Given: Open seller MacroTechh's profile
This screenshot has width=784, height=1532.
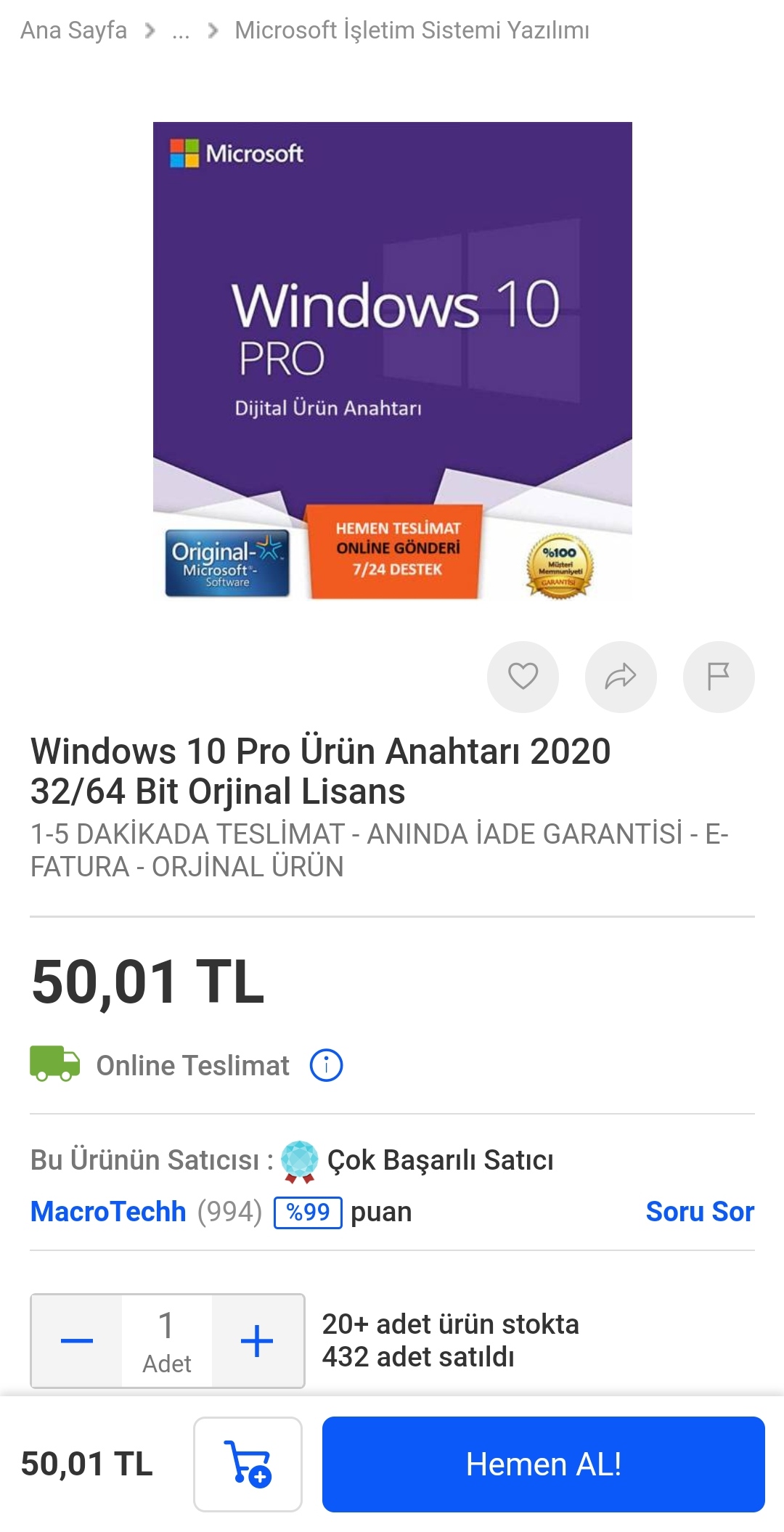Looking at the screenshot, I should coord(108,1211).
